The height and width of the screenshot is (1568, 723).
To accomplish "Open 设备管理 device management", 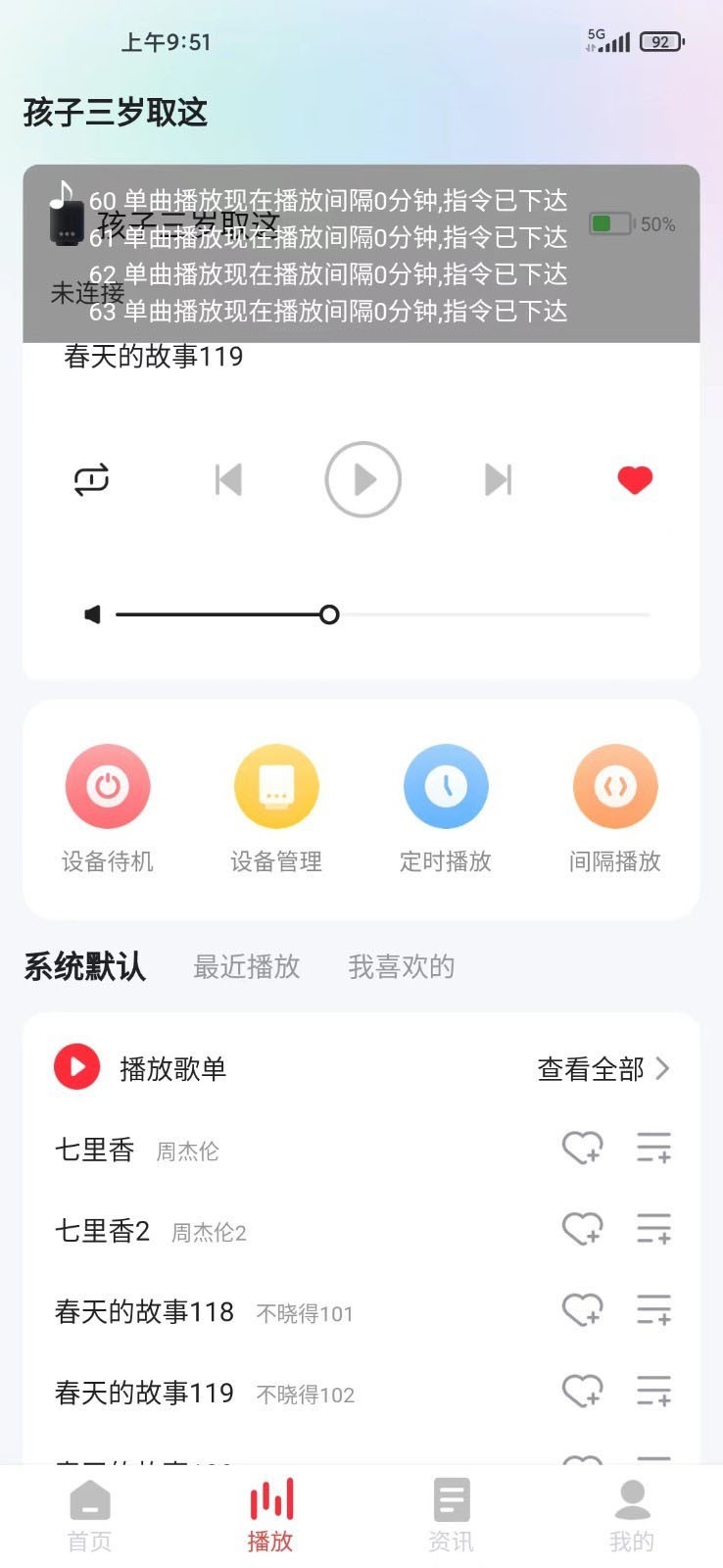I will (277, 786).
